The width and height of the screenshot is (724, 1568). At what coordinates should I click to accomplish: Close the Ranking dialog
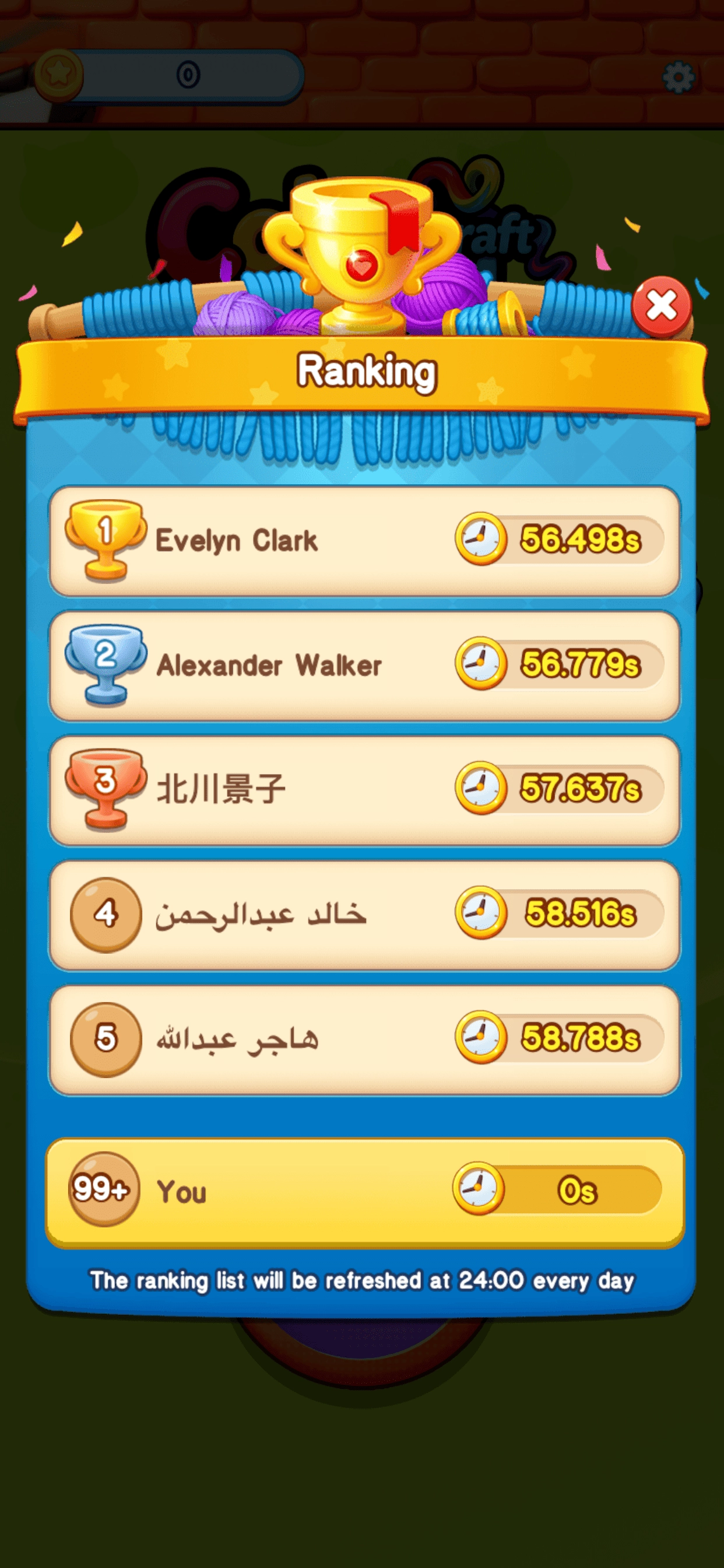(660, 306)
